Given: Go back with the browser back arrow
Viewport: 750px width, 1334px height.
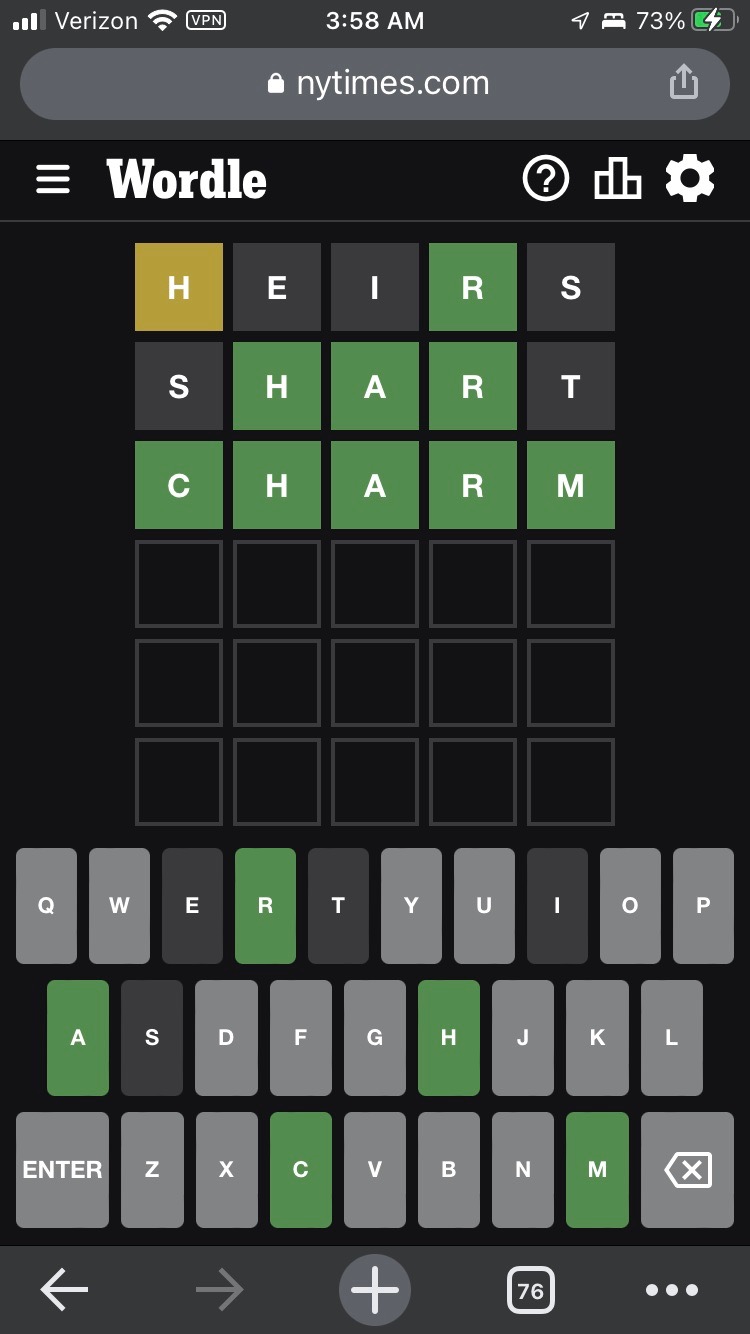Looking at the screenshot, I should 64,1291.
